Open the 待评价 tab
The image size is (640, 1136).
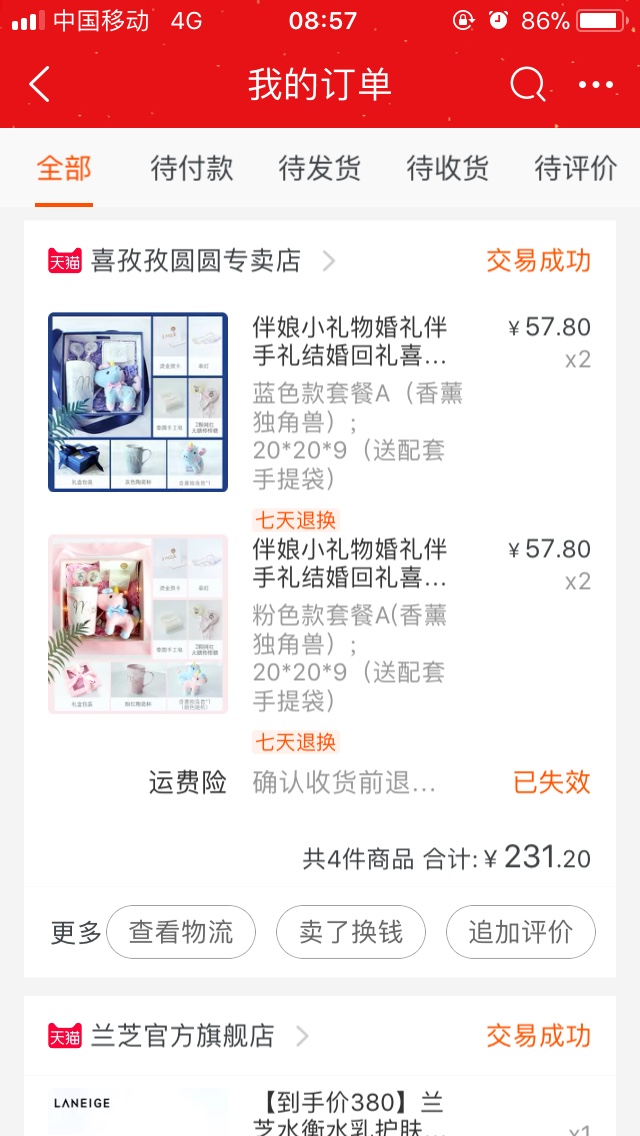576,168
